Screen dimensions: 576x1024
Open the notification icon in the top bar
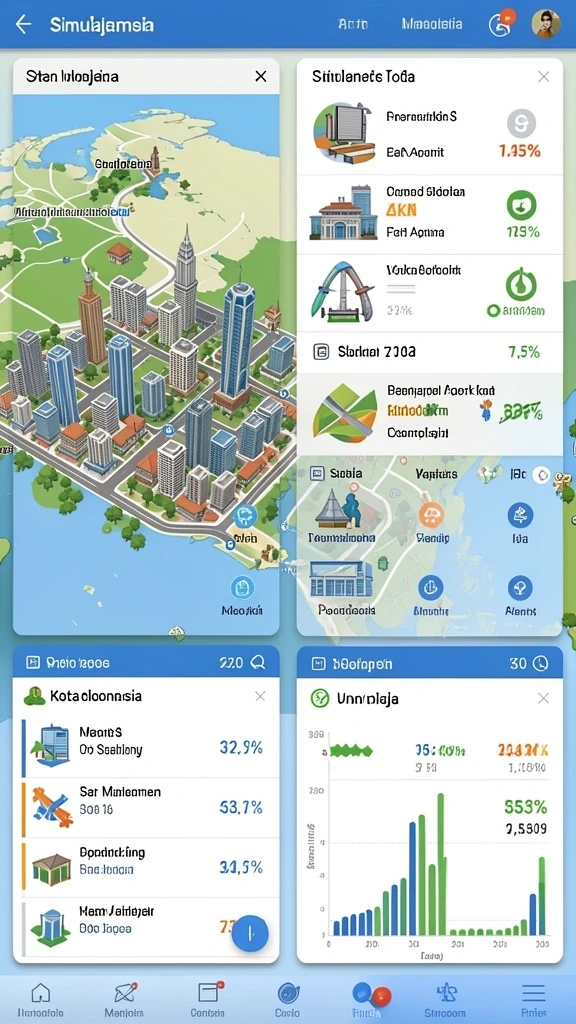point(500,24)
